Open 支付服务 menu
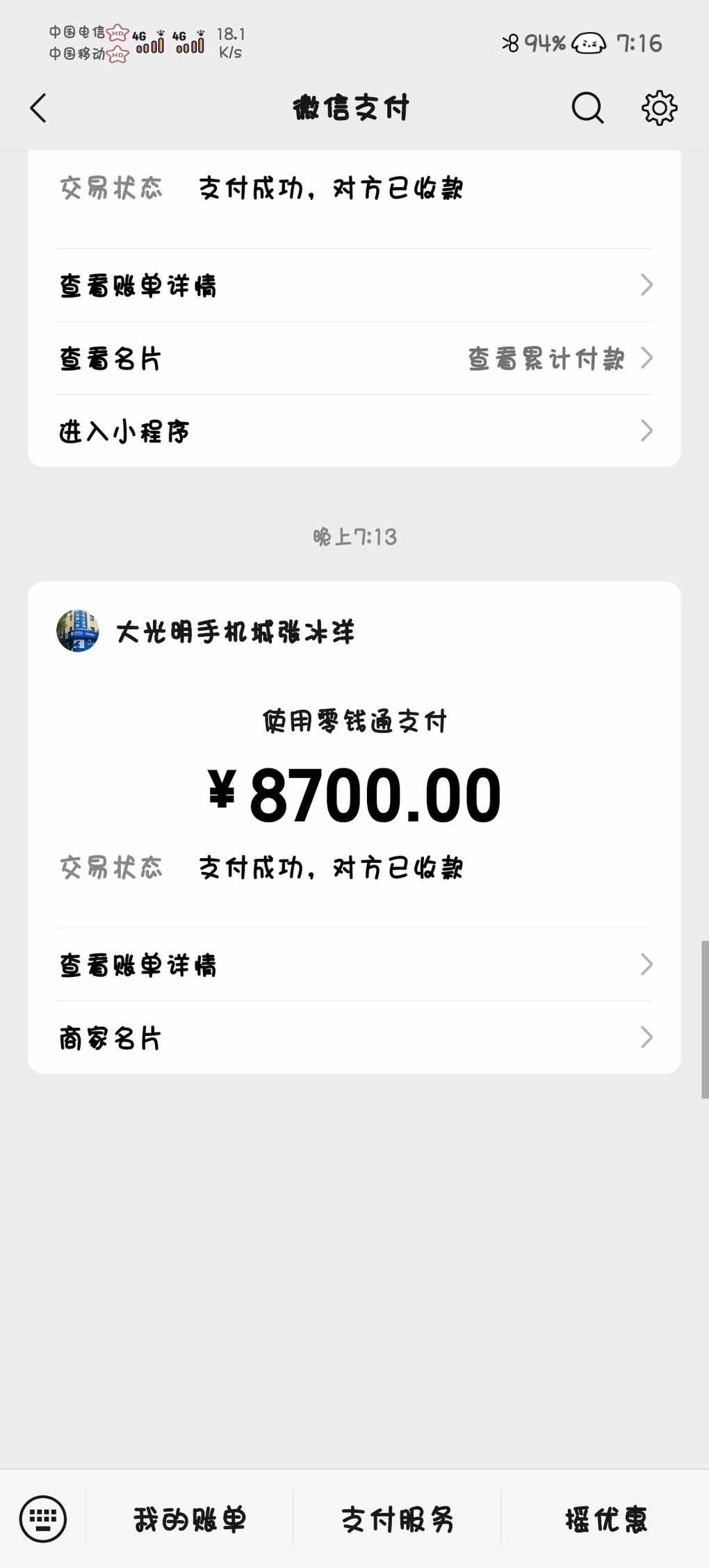This screenshot has height=1568, width=709. tap(397, 1519)
